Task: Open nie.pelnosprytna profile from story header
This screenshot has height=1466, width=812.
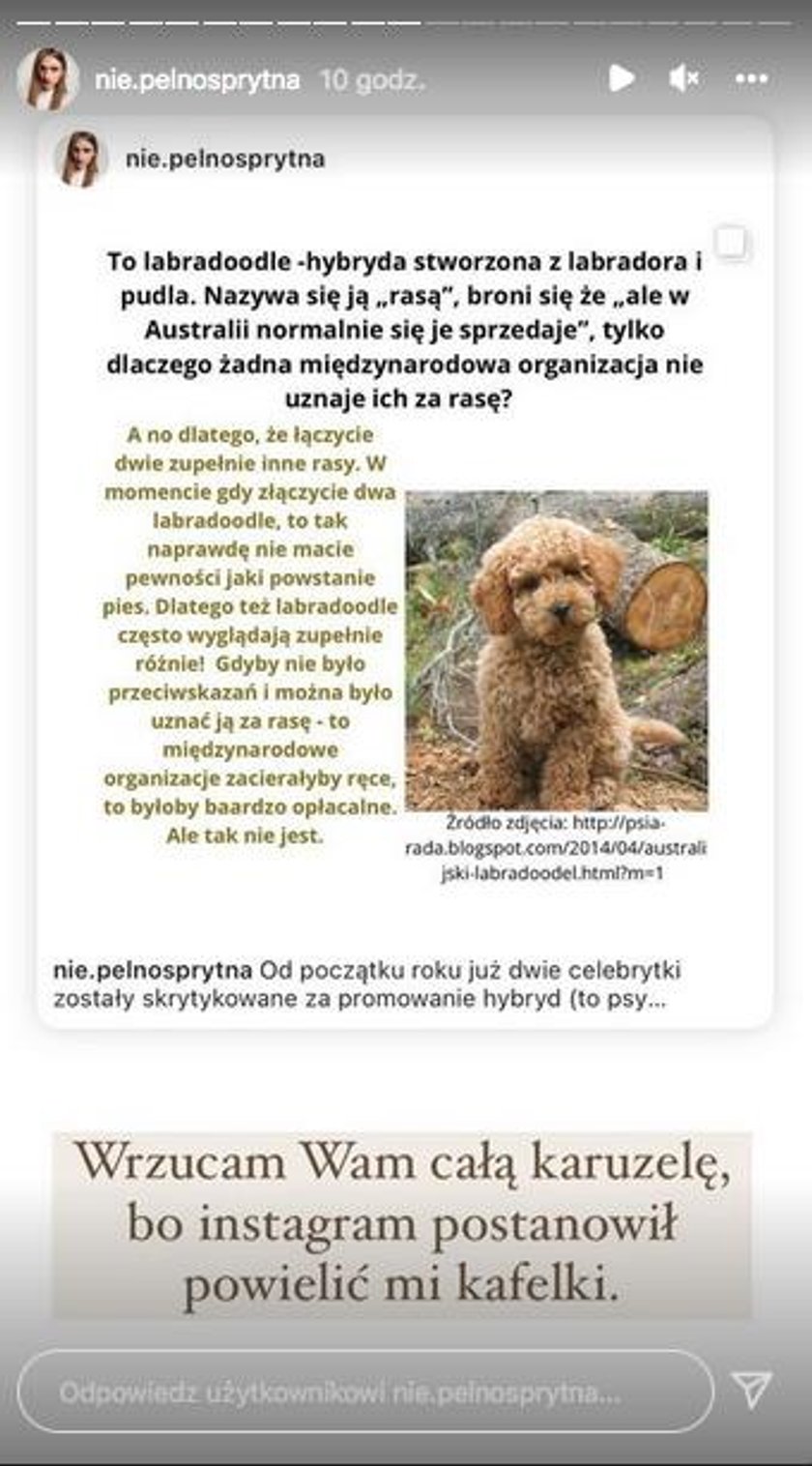Action: point(197,79)
